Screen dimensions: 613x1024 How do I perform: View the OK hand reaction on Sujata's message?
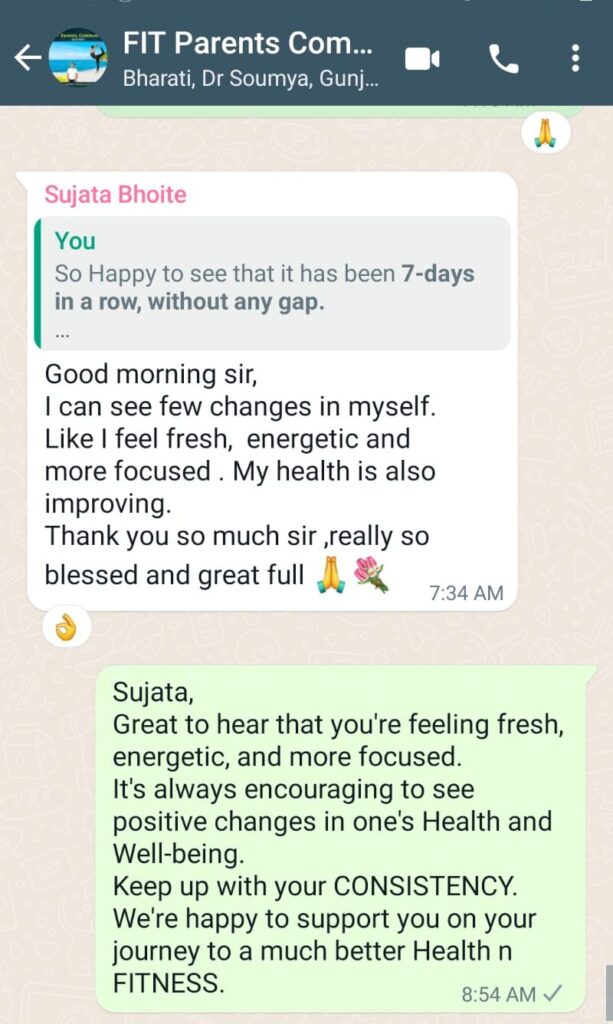pyautogui.click(x=67, y=628)
